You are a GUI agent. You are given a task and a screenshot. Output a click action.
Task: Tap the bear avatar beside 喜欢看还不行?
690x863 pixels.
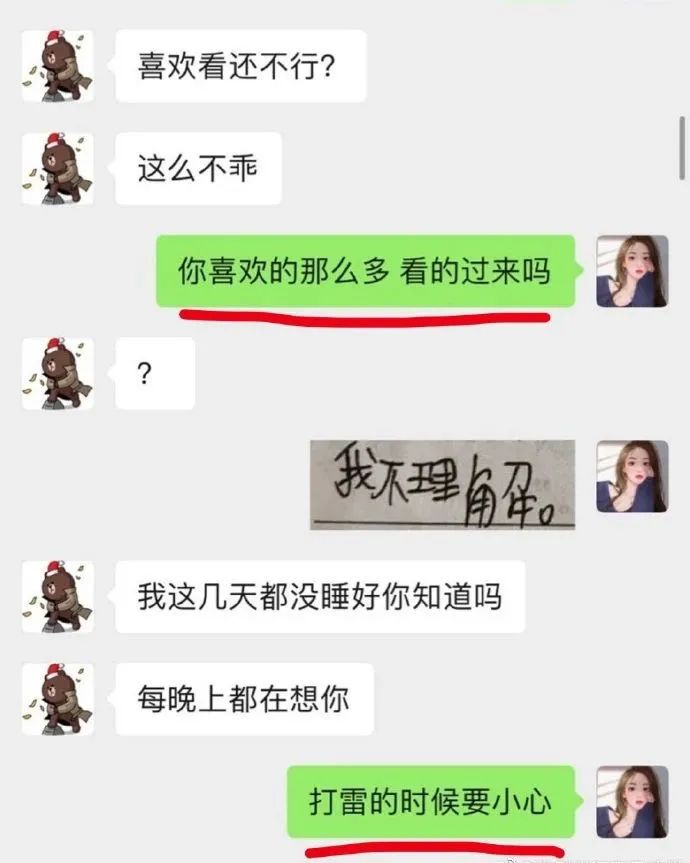coord(57,66)
